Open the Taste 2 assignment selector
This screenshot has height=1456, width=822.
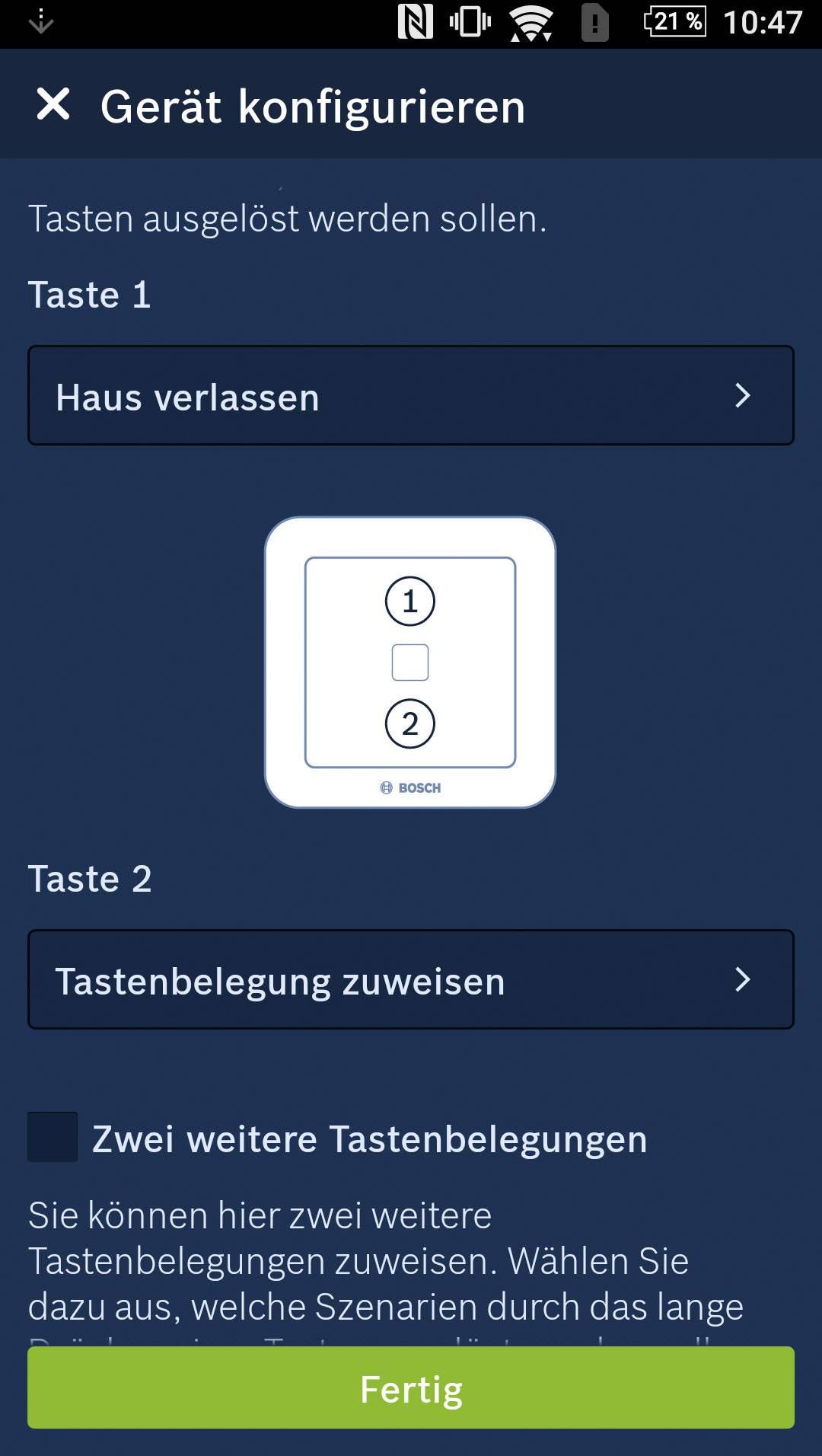[409, 979]
